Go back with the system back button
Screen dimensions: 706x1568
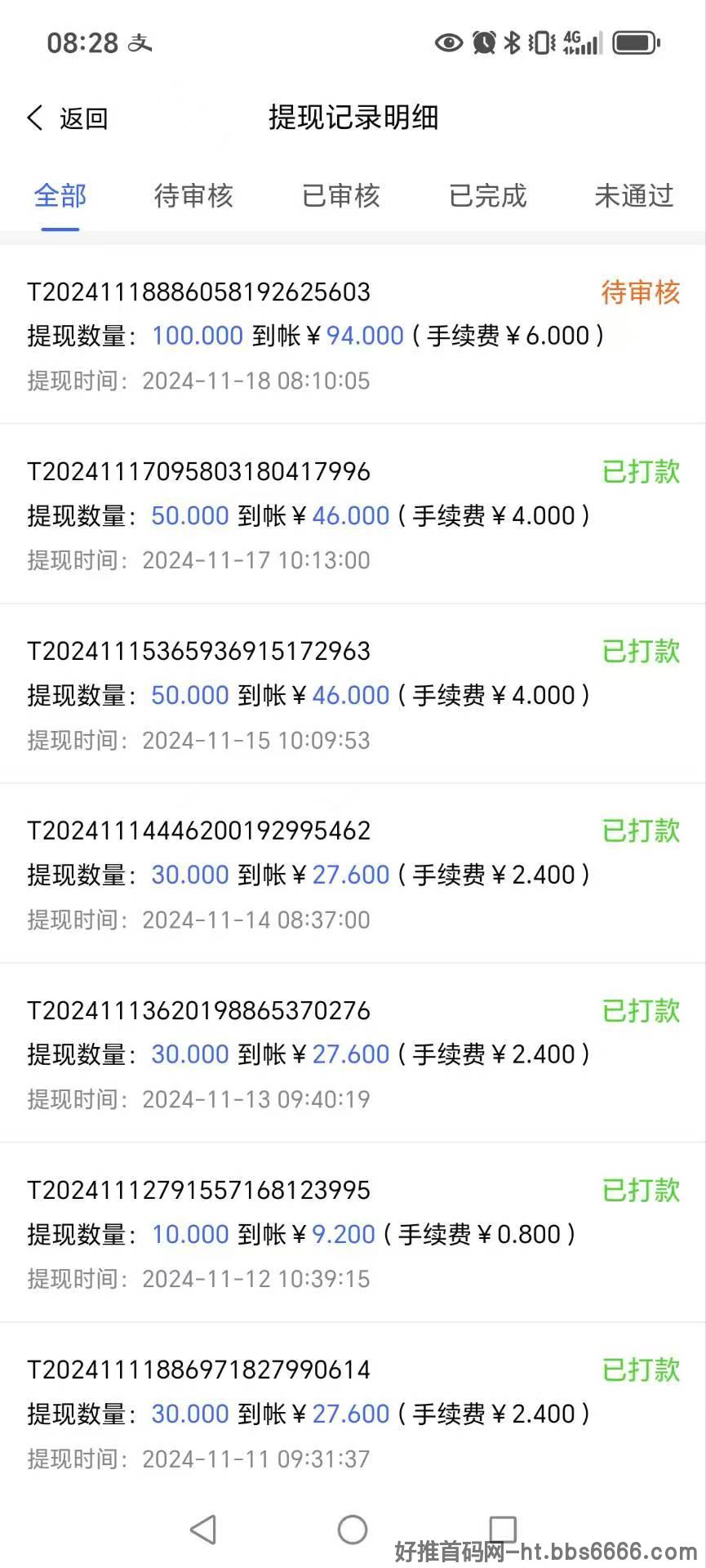(203, 1530)
